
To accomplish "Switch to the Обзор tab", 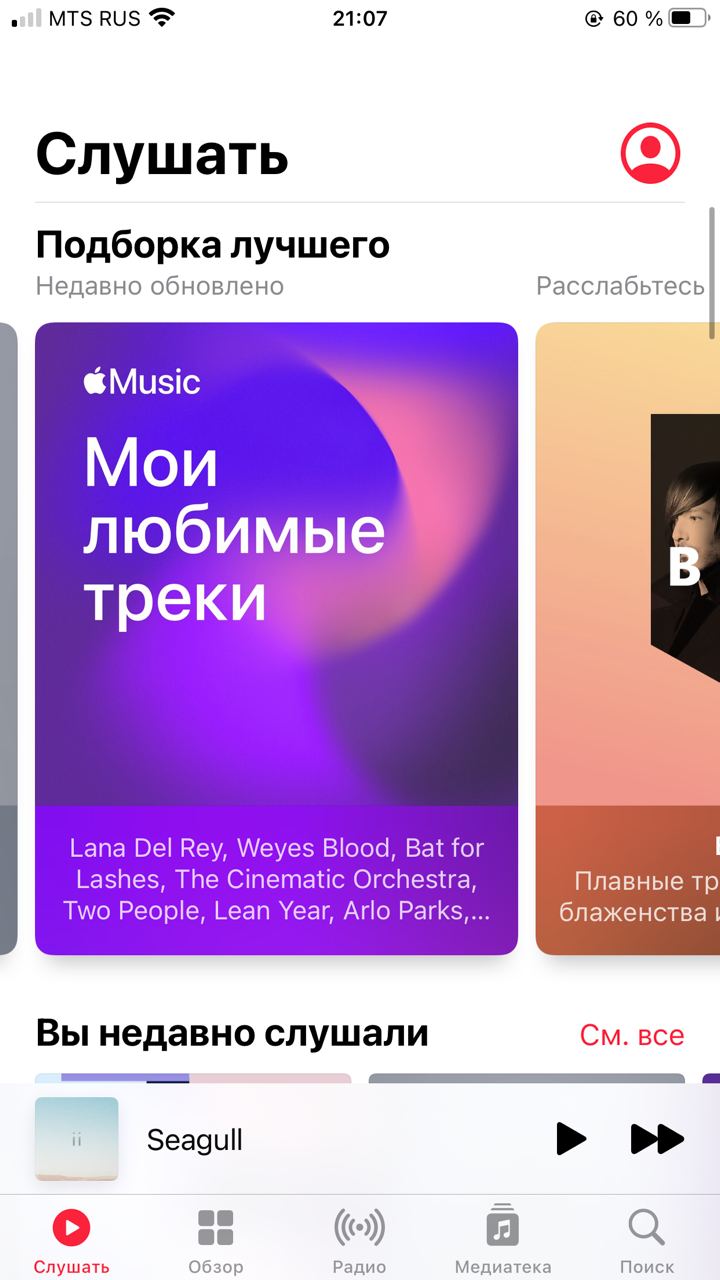I will click(215, 1240).
